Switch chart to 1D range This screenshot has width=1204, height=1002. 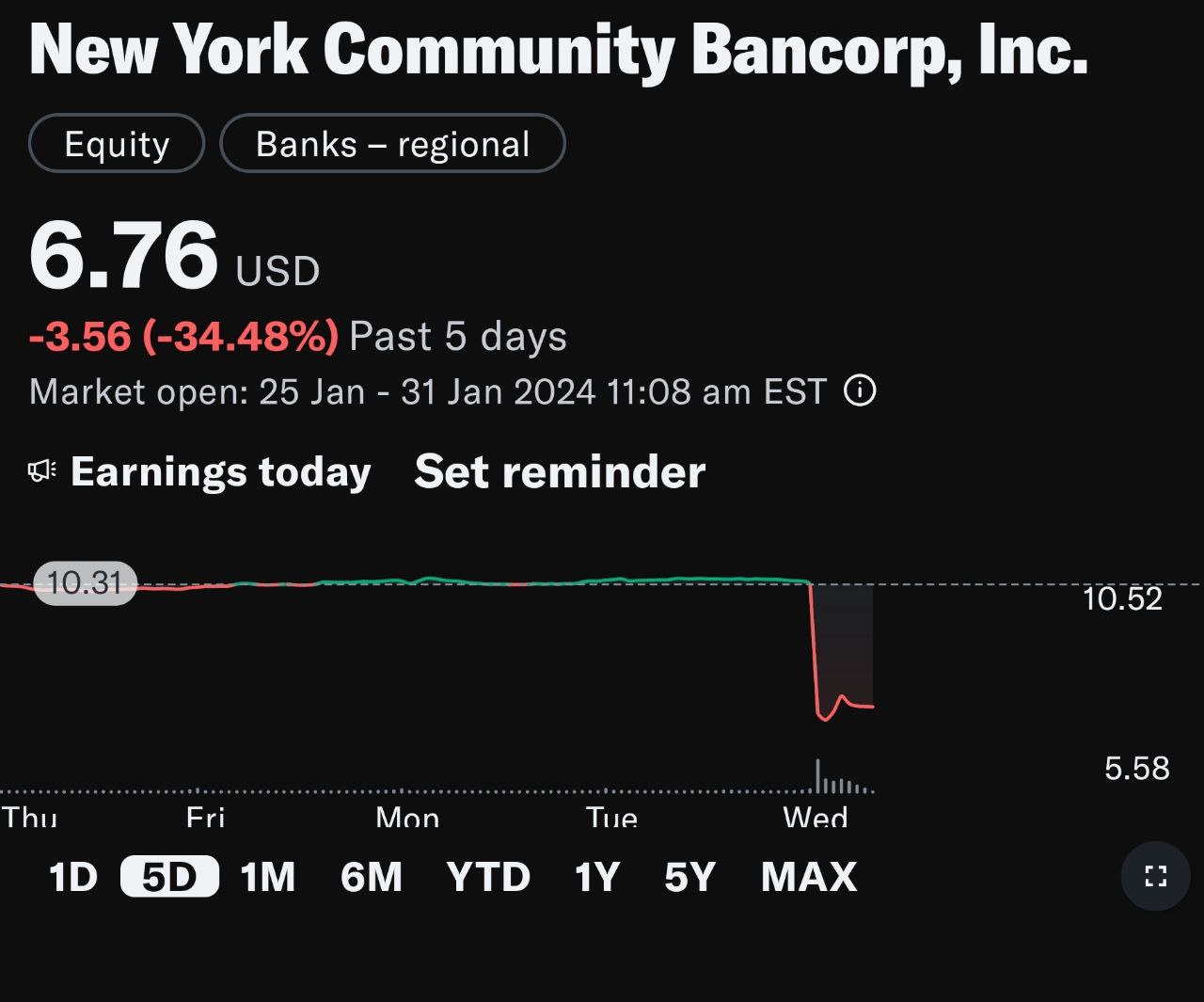pyautogui.click(x=73, y=877)
